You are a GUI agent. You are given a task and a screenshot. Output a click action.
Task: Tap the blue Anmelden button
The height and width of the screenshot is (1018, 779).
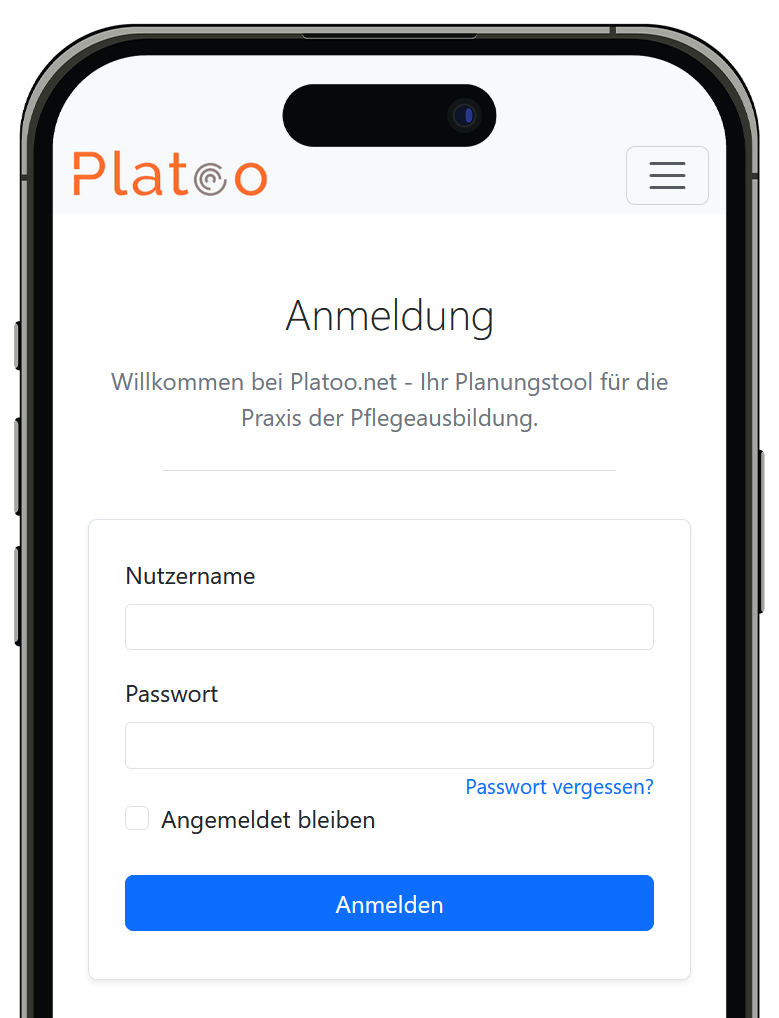[389, 903]
